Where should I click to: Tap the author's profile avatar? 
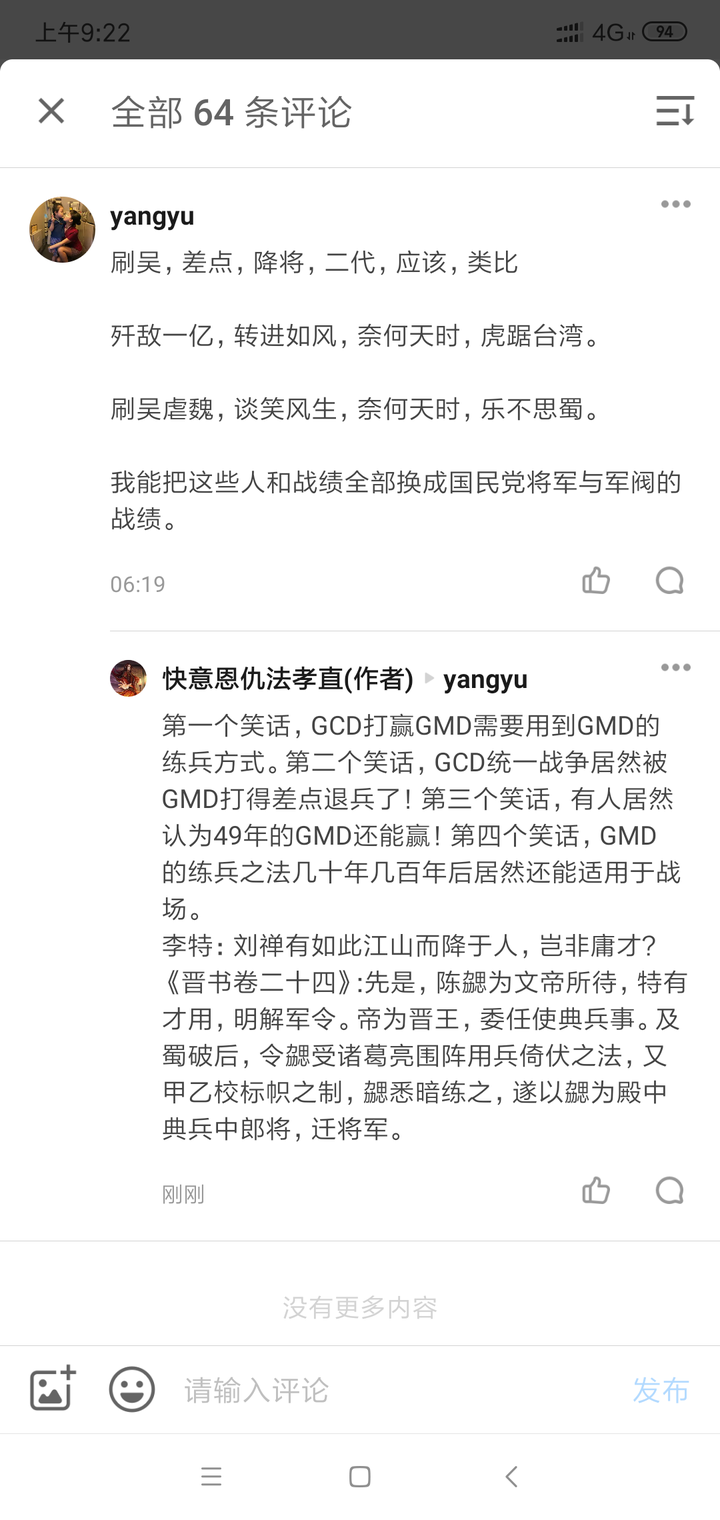coord(128,678)
